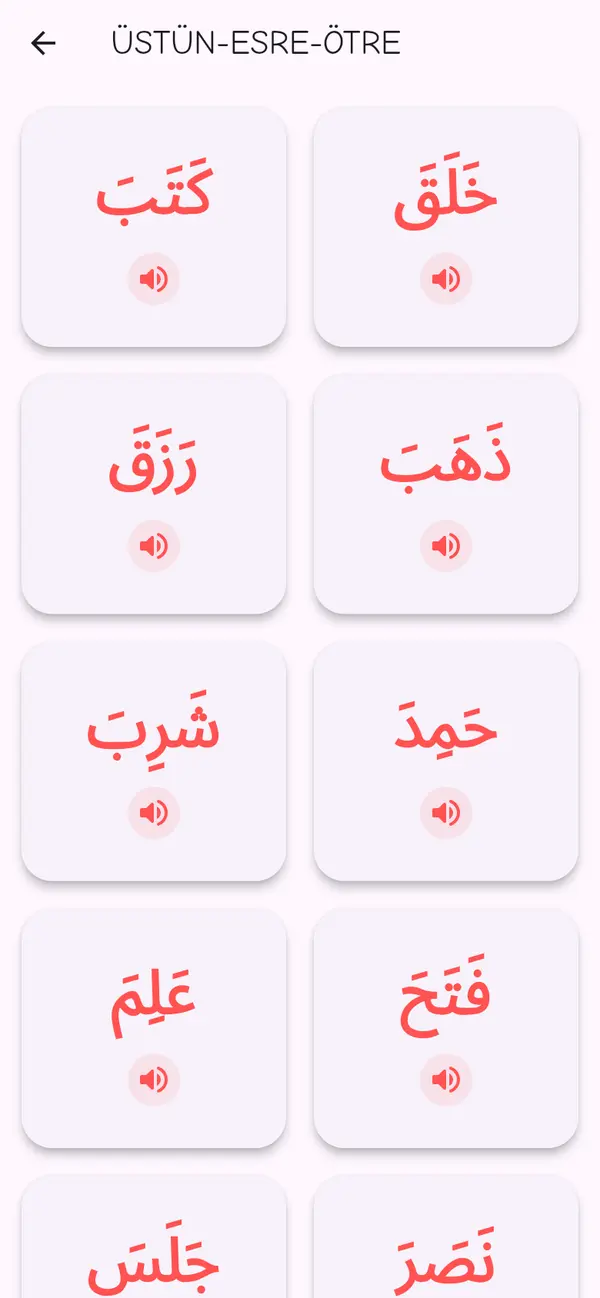Go back using the top arrow
Screen dimensions: 600x1298
point(43,43)
